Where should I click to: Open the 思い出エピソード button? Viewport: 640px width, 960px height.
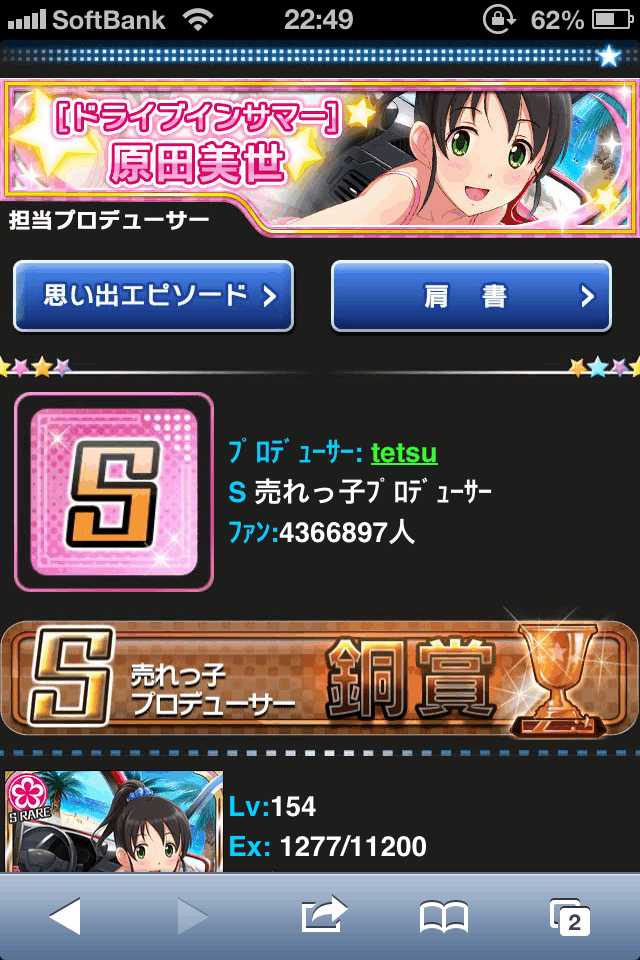153,296
